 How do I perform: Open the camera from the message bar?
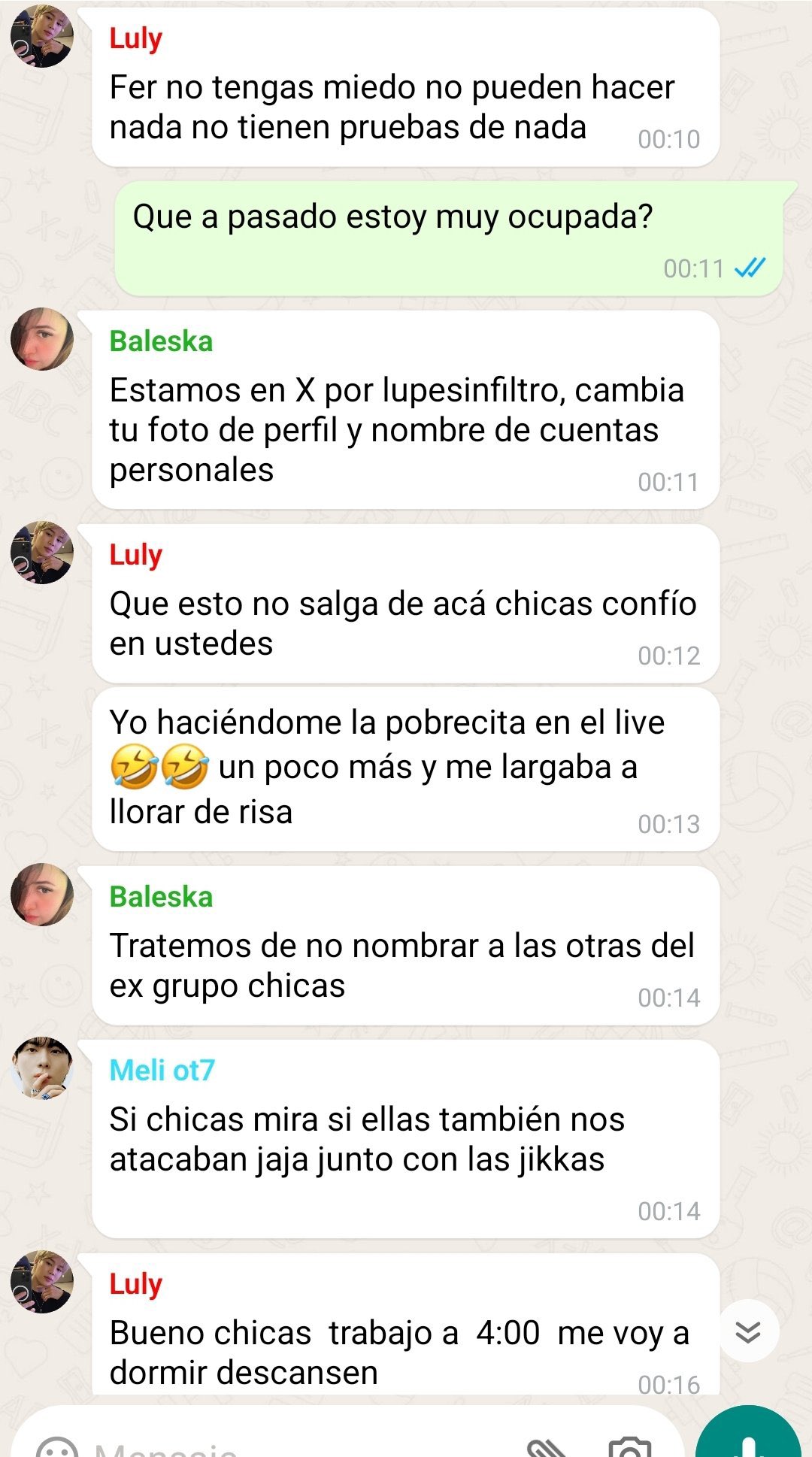(630, 1449)
